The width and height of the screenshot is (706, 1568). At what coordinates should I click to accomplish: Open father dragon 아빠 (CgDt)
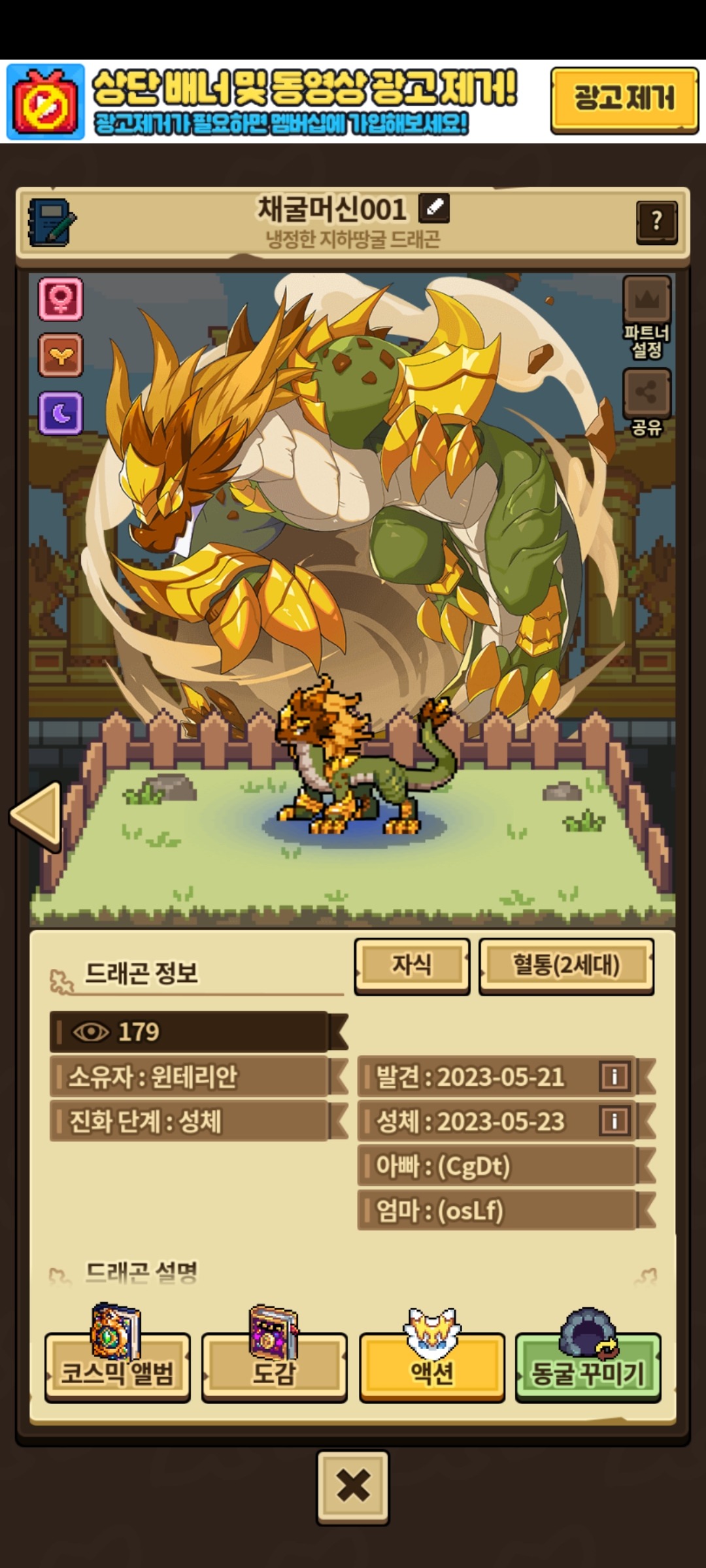pos(497,1166)
